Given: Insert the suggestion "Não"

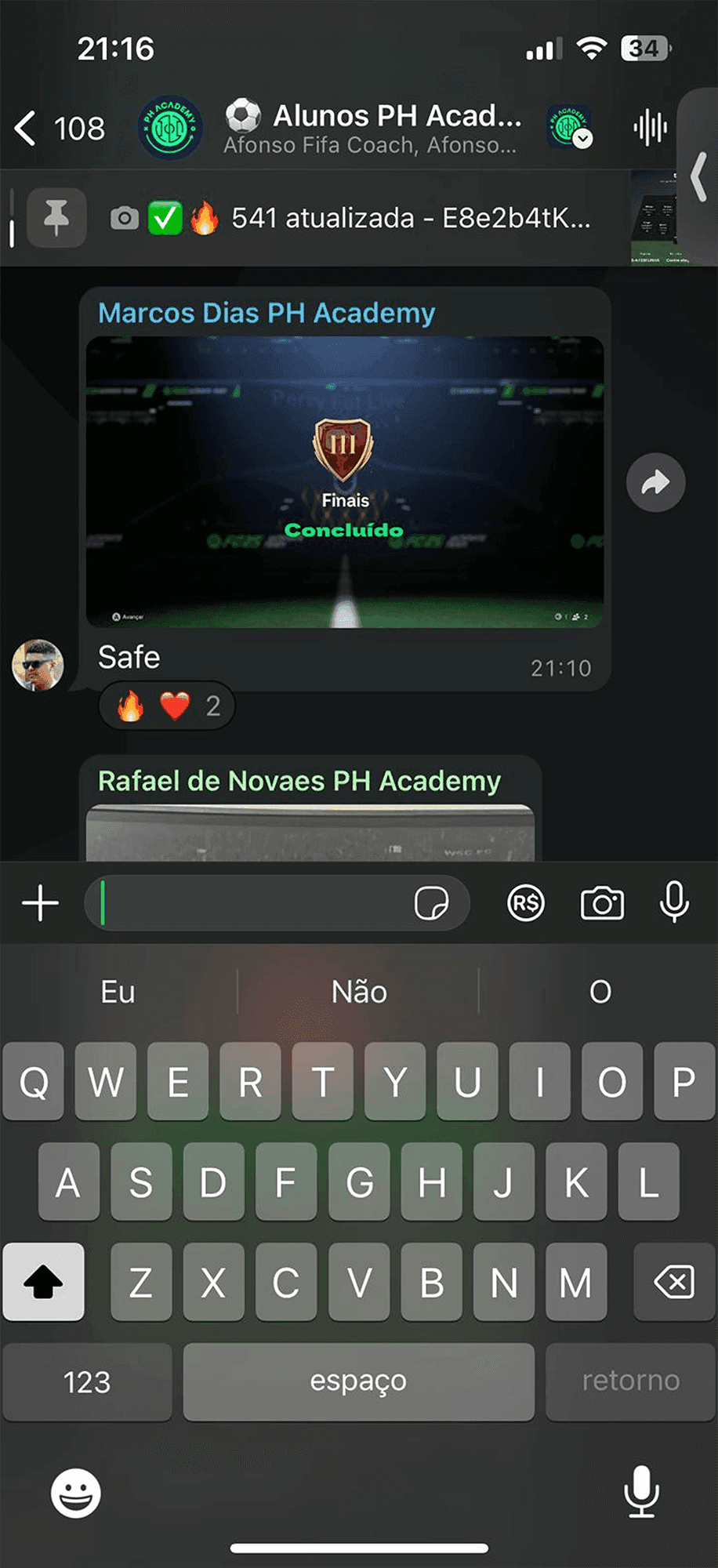Looking at the screenshot, I should point(359,992).
